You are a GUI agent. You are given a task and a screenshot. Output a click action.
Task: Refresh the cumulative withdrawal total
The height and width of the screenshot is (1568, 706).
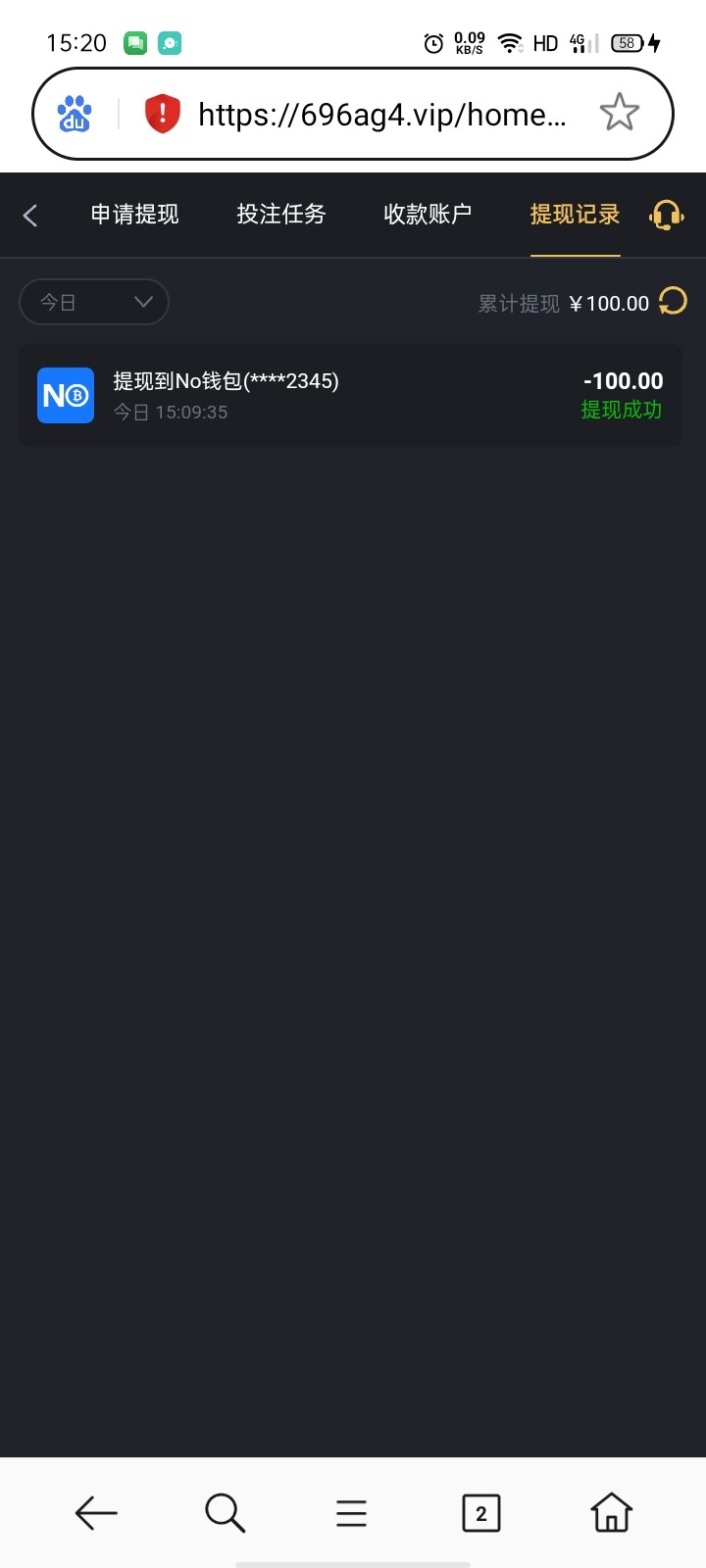pos(673,301)
